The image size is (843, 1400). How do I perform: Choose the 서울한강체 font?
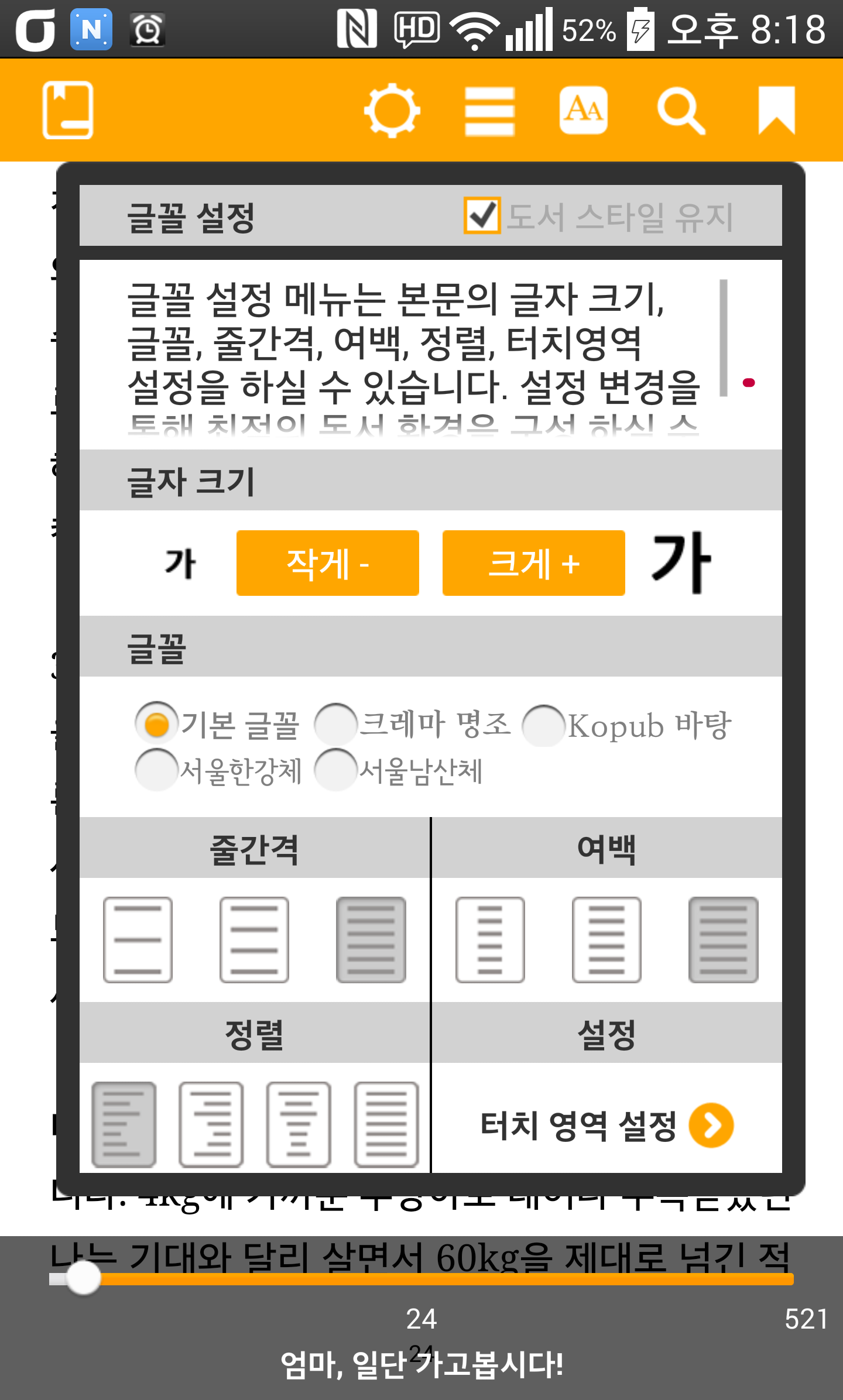pos(156,770)
